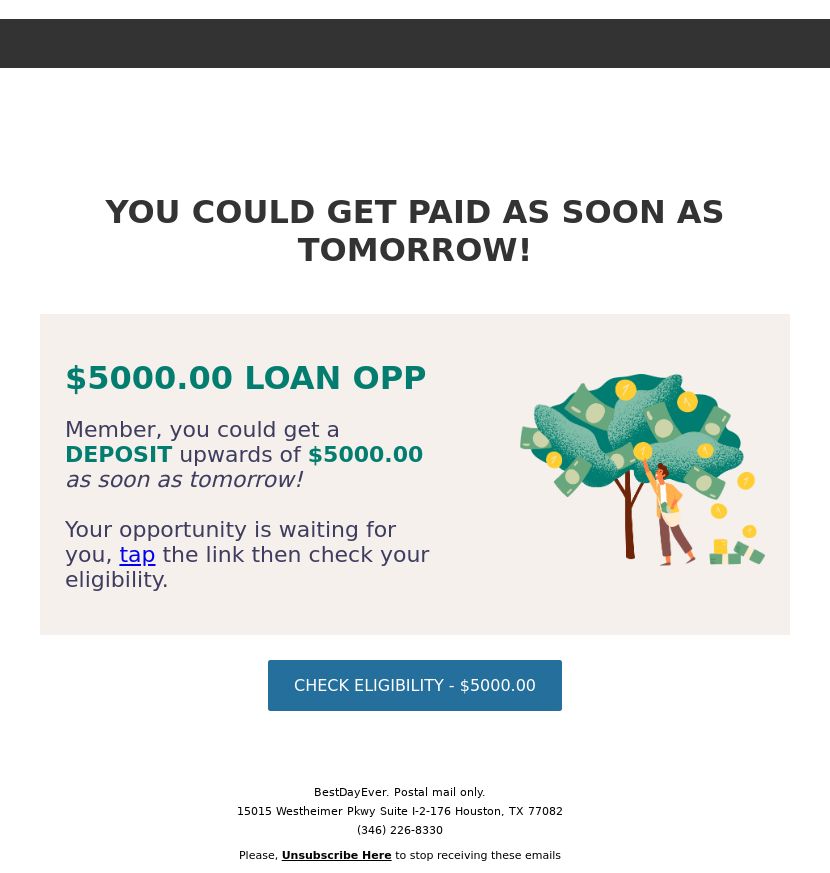This screenshot has width=830, height=873.
Task: Open the underlined "tap" link
Action: 137,555
